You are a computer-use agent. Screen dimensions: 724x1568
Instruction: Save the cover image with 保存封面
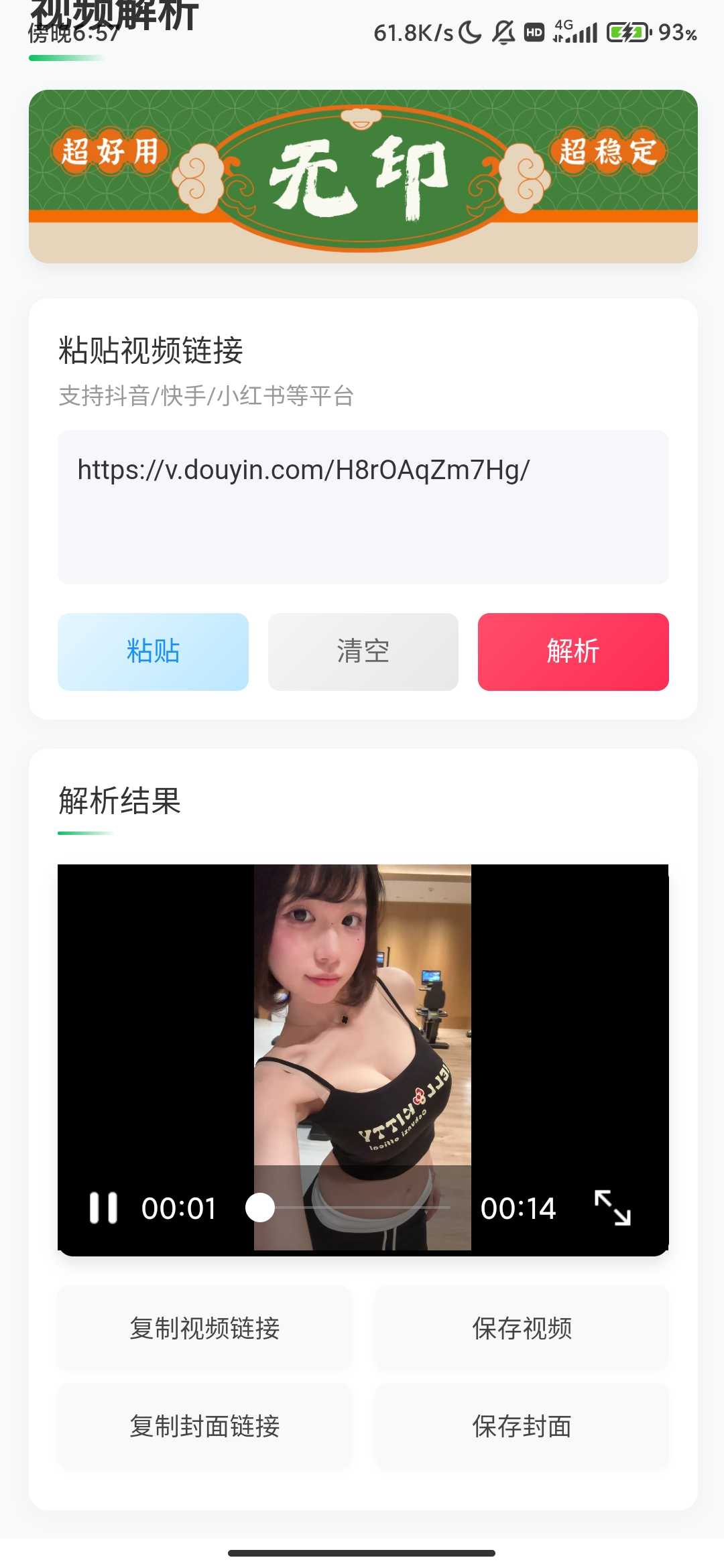[522, 1426]
